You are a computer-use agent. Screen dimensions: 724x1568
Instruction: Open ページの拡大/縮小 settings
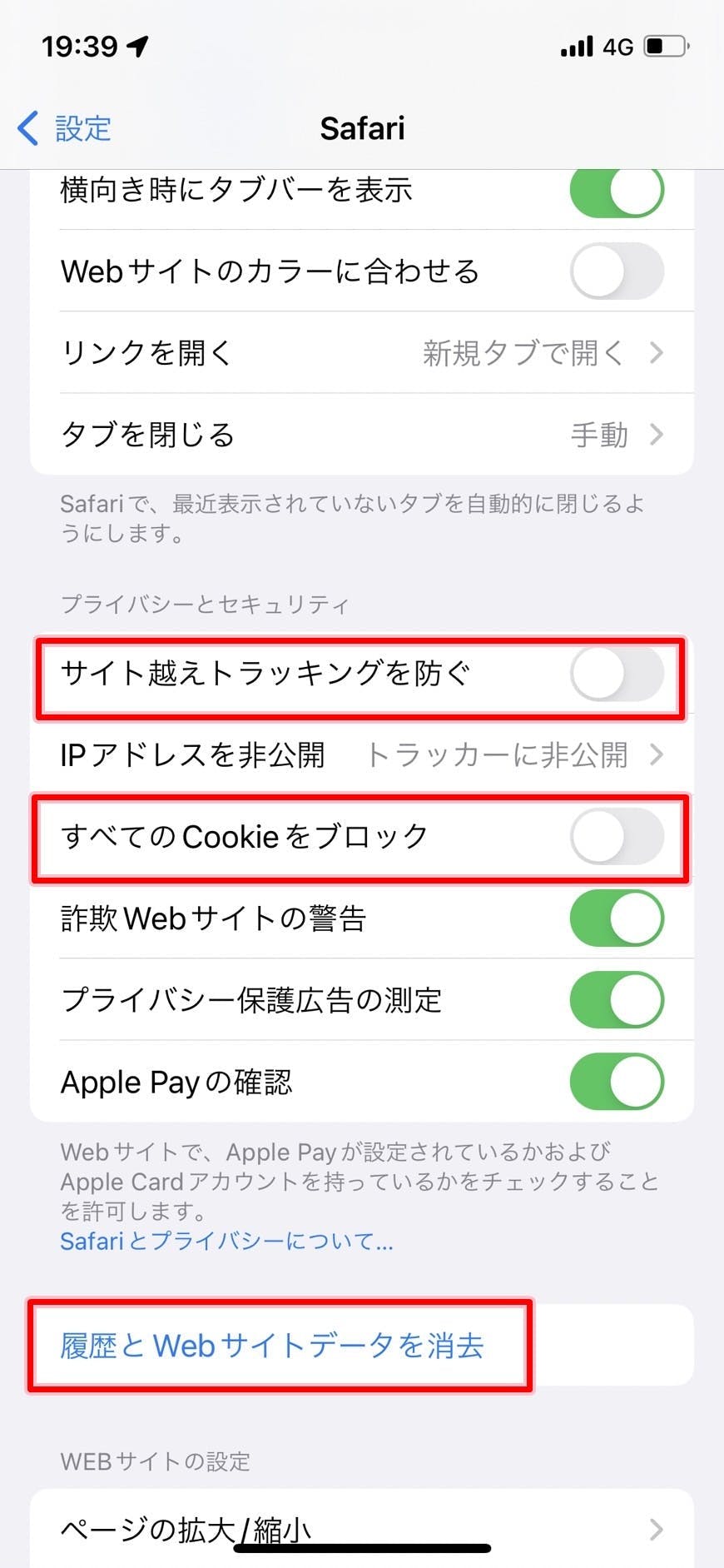tap(362, 1529)
